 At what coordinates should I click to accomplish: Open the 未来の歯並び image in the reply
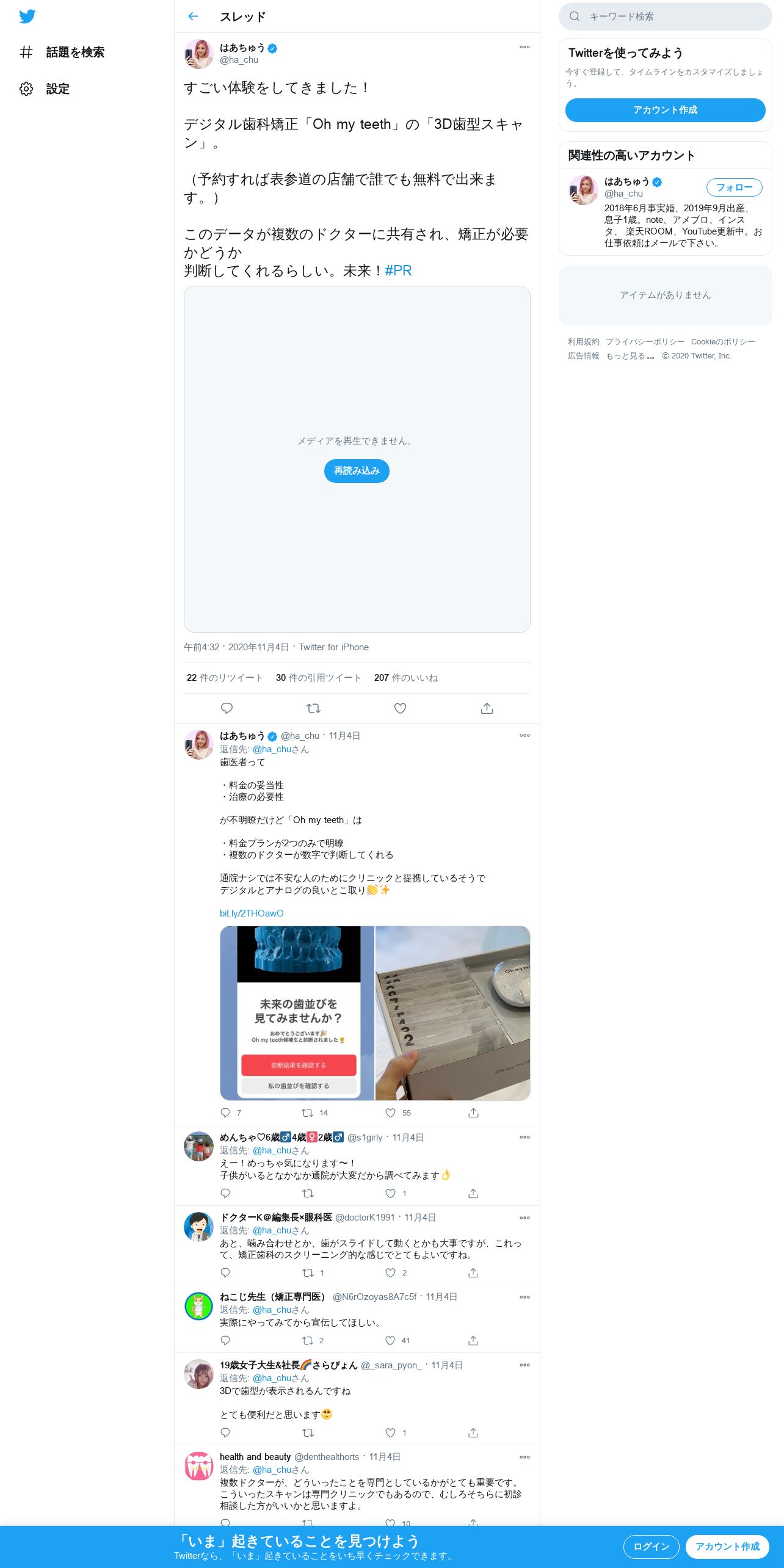(x=297, y=1013)
